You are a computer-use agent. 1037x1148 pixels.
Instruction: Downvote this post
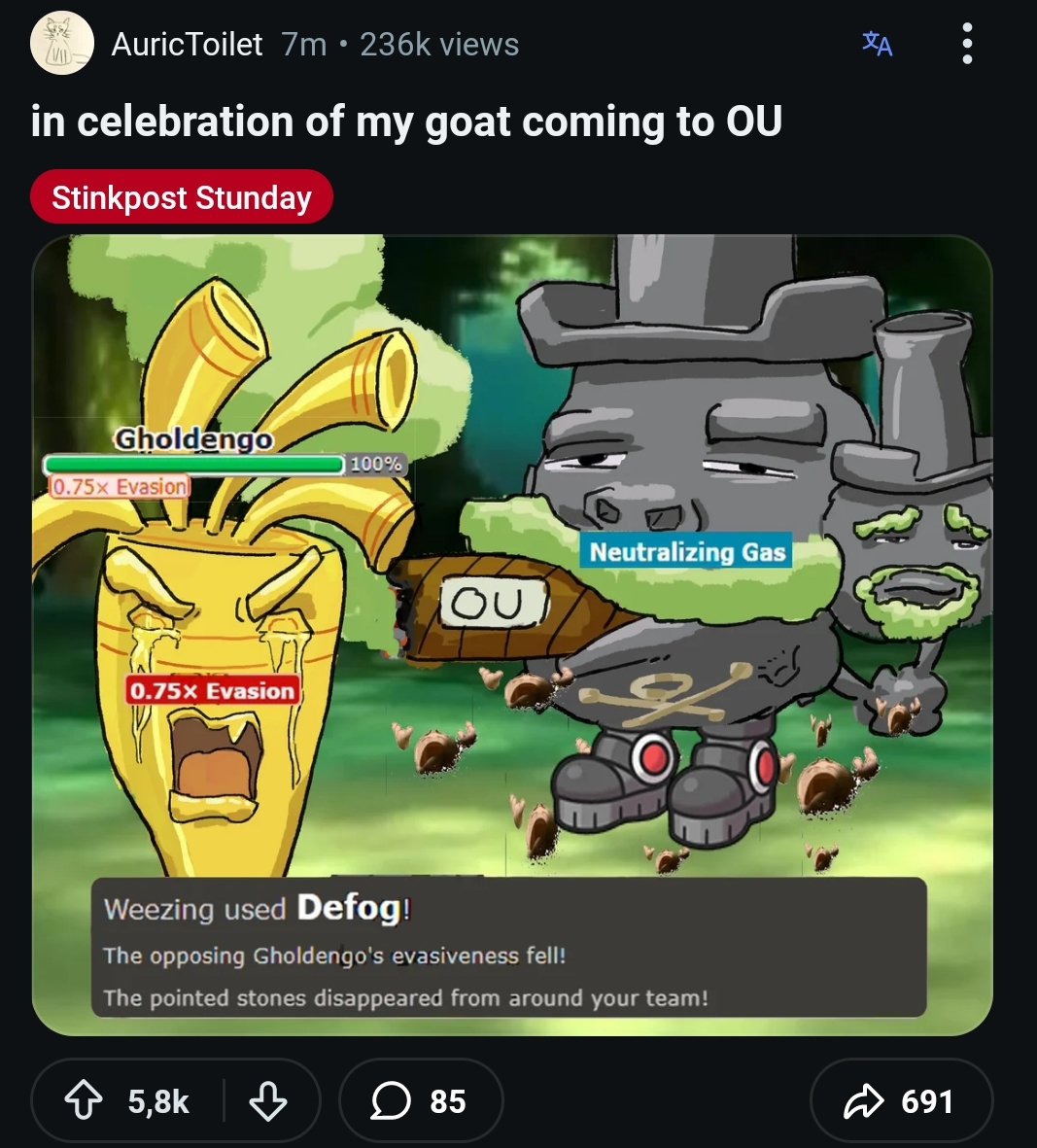click(267, 1100)
